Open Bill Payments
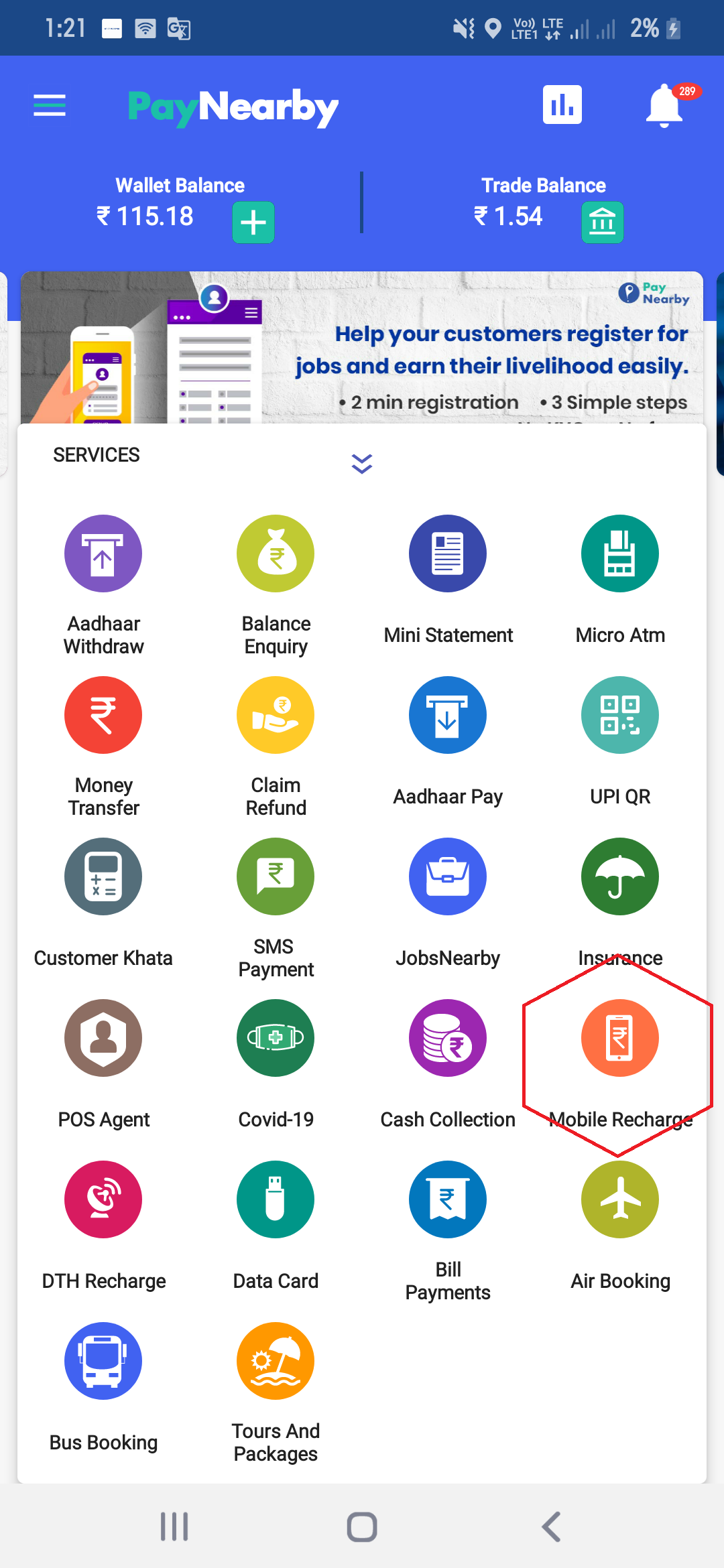 448,1231
